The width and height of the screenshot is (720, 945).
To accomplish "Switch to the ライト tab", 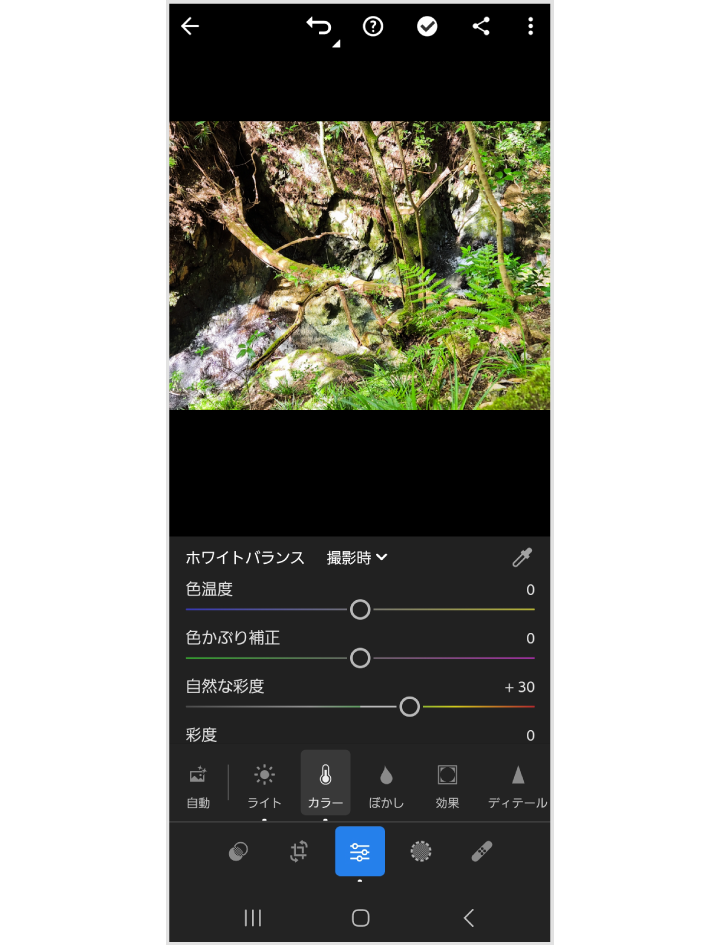I will pos(263,783).
